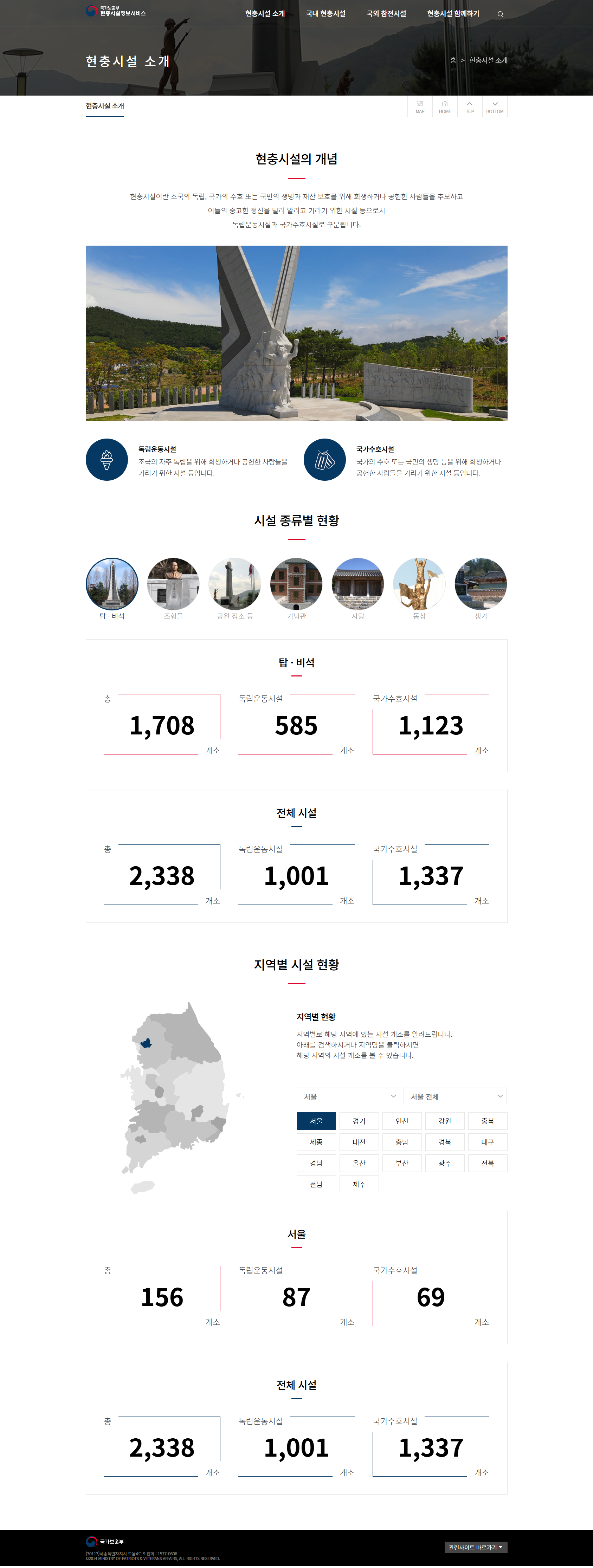Choose the 경기 region button
The height and width of the screenshot is (1568, 593).
point(359,1121)
